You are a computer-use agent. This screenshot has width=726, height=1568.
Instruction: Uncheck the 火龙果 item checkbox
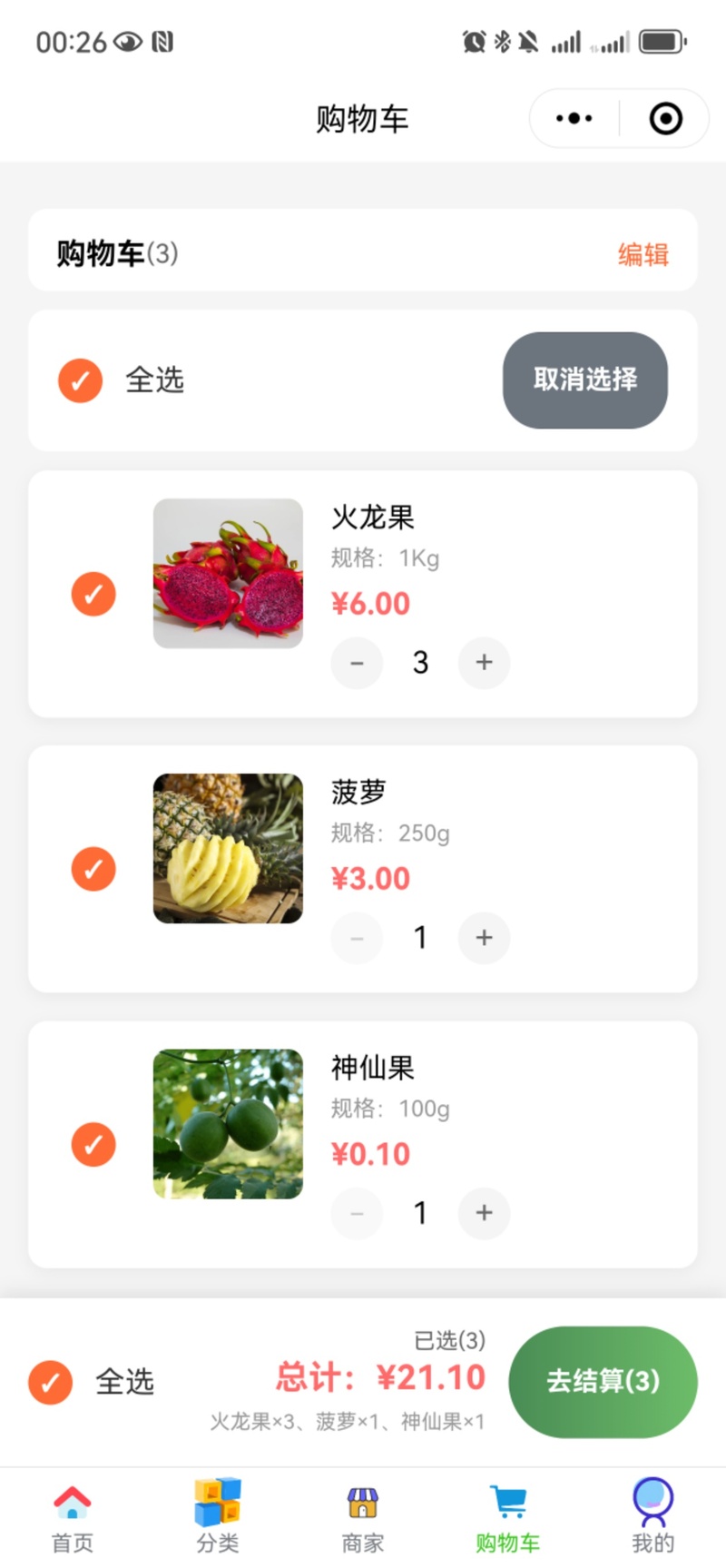[93, 594]
